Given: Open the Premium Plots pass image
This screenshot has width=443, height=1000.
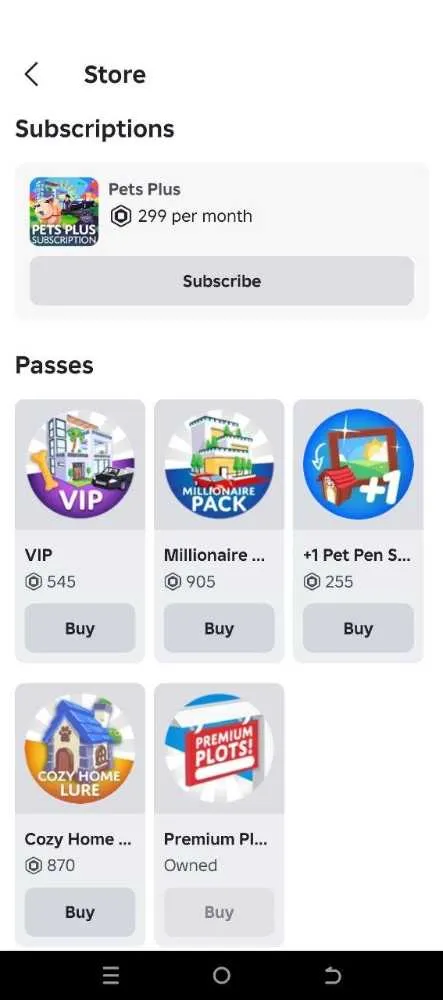Looking at the screenshot, I should point(219,748).
